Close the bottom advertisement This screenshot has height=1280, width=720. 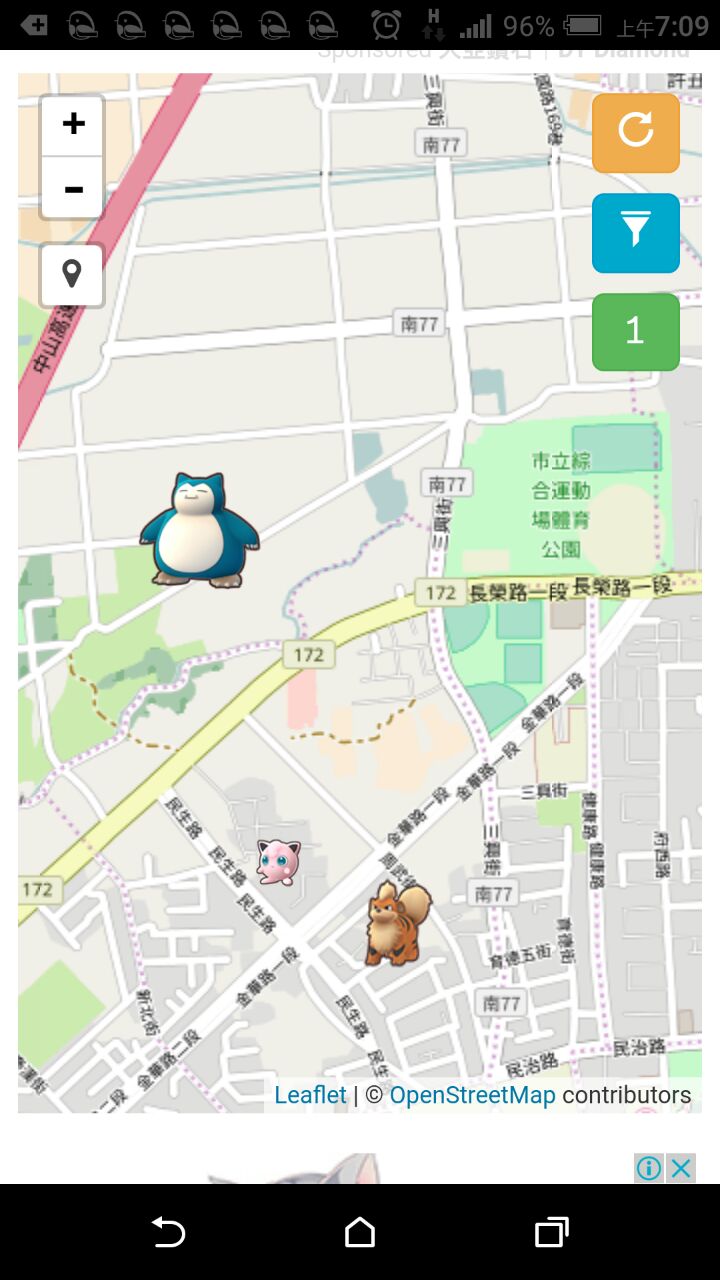pos(681,1167)
